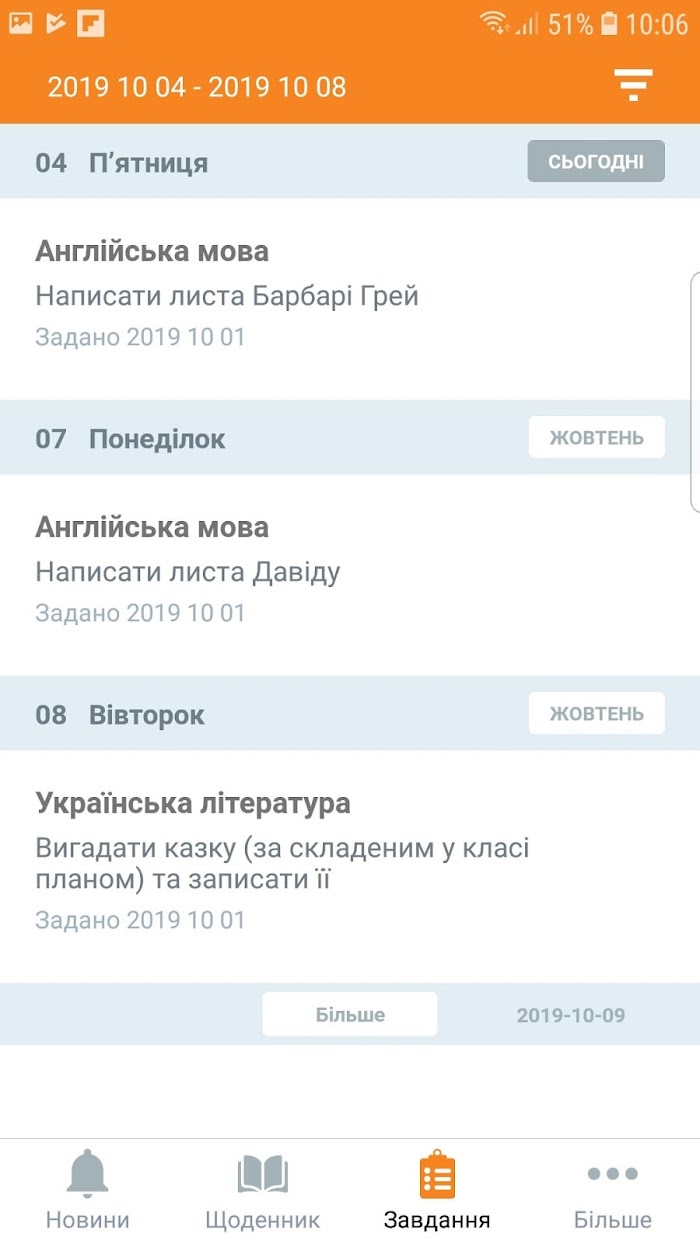Open the filter icon in the header
Image resolution: width=700 pixels, height=1244 pixels.
click(633, 86)
